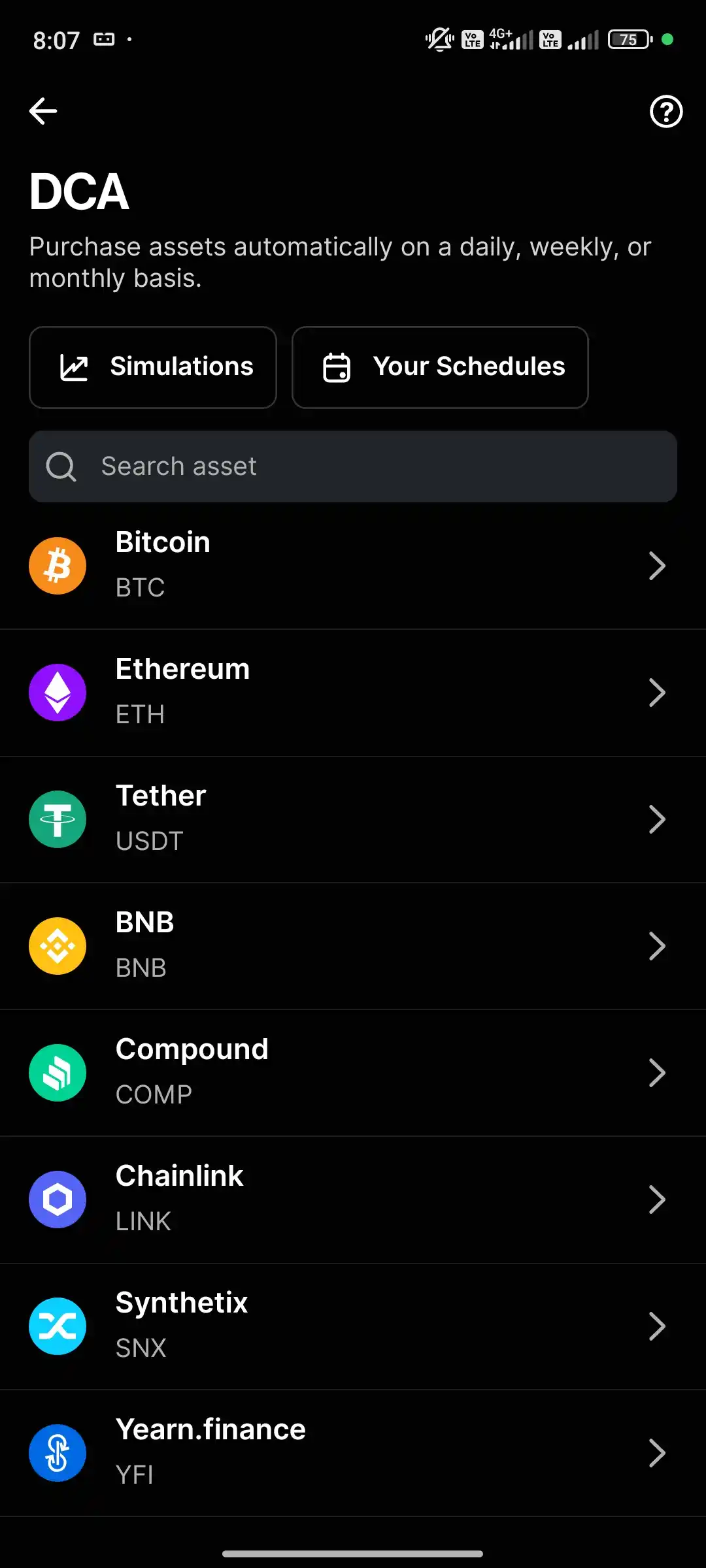This screenshot has height=1568, width=706.
Task: Open the Synthetix SNX asset
Action: click(353, 1326)
